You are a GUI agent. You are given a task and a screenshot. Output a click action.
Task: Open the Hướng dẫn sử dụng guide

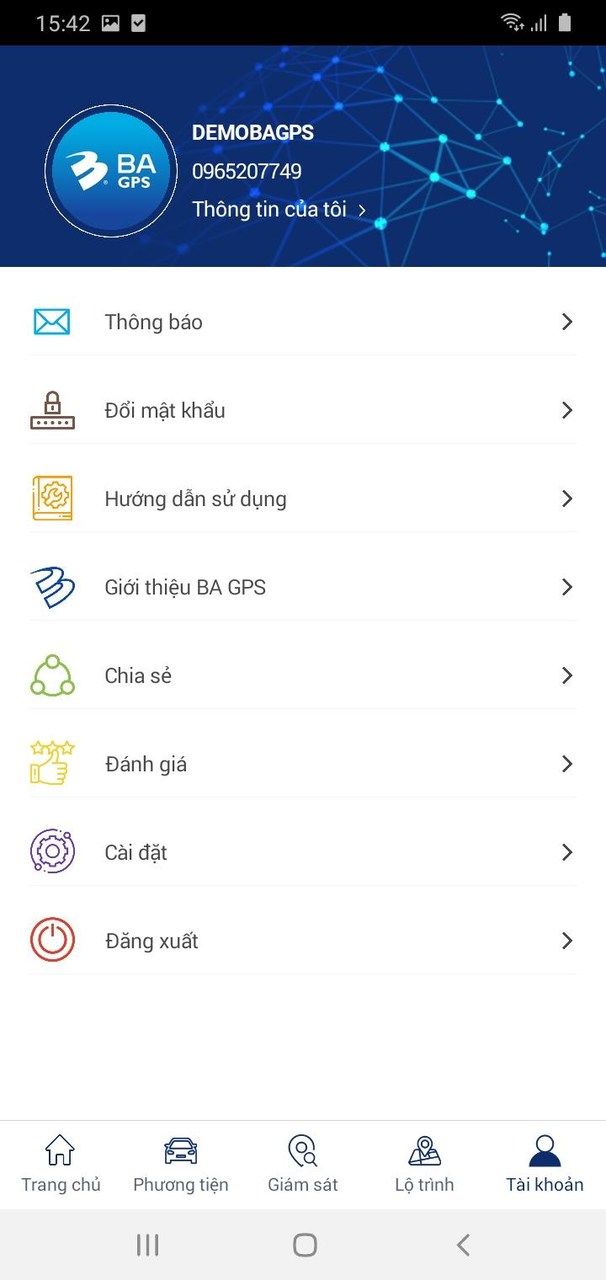click(303, 498)
